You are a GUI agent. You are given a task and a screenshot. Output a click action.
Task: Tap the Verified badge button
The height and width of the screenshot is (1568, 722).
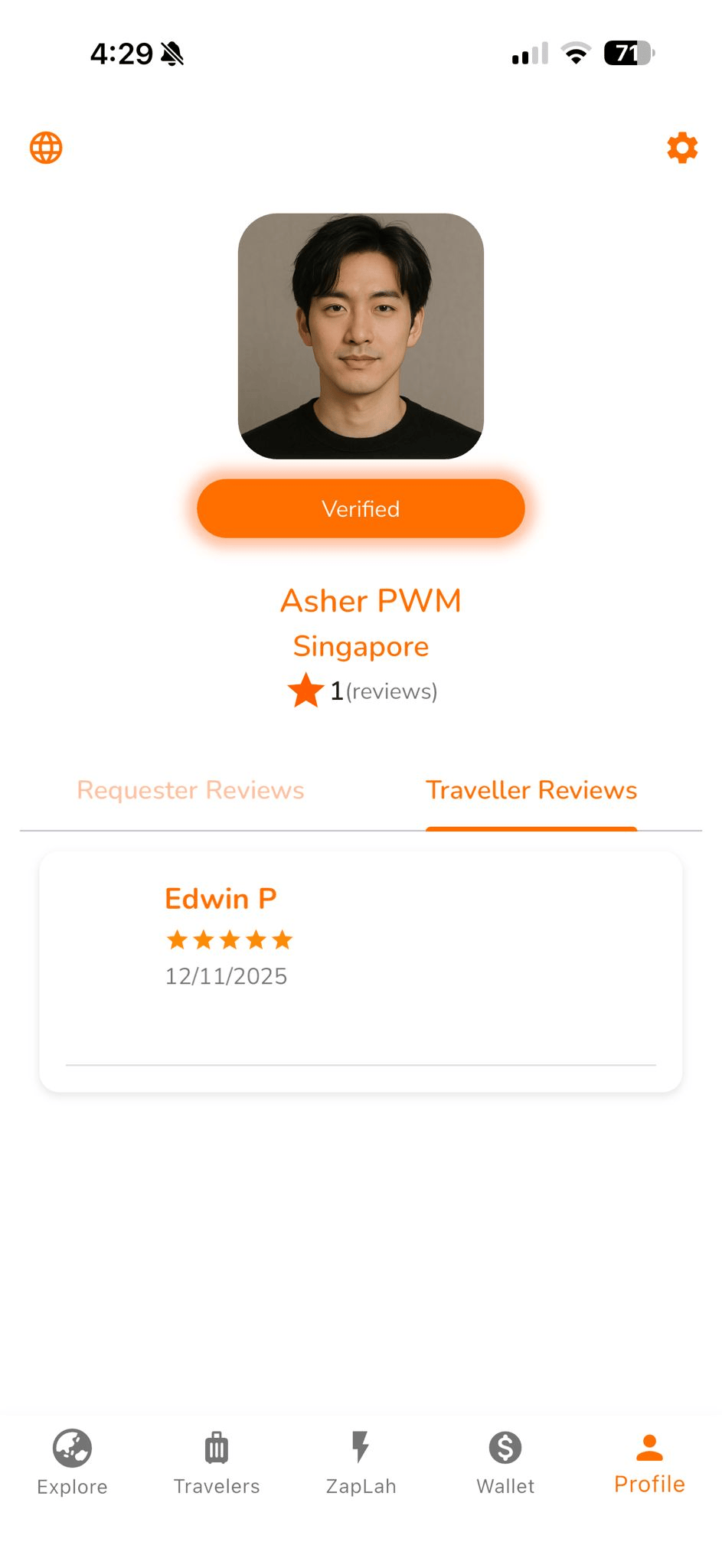point(361,508)
